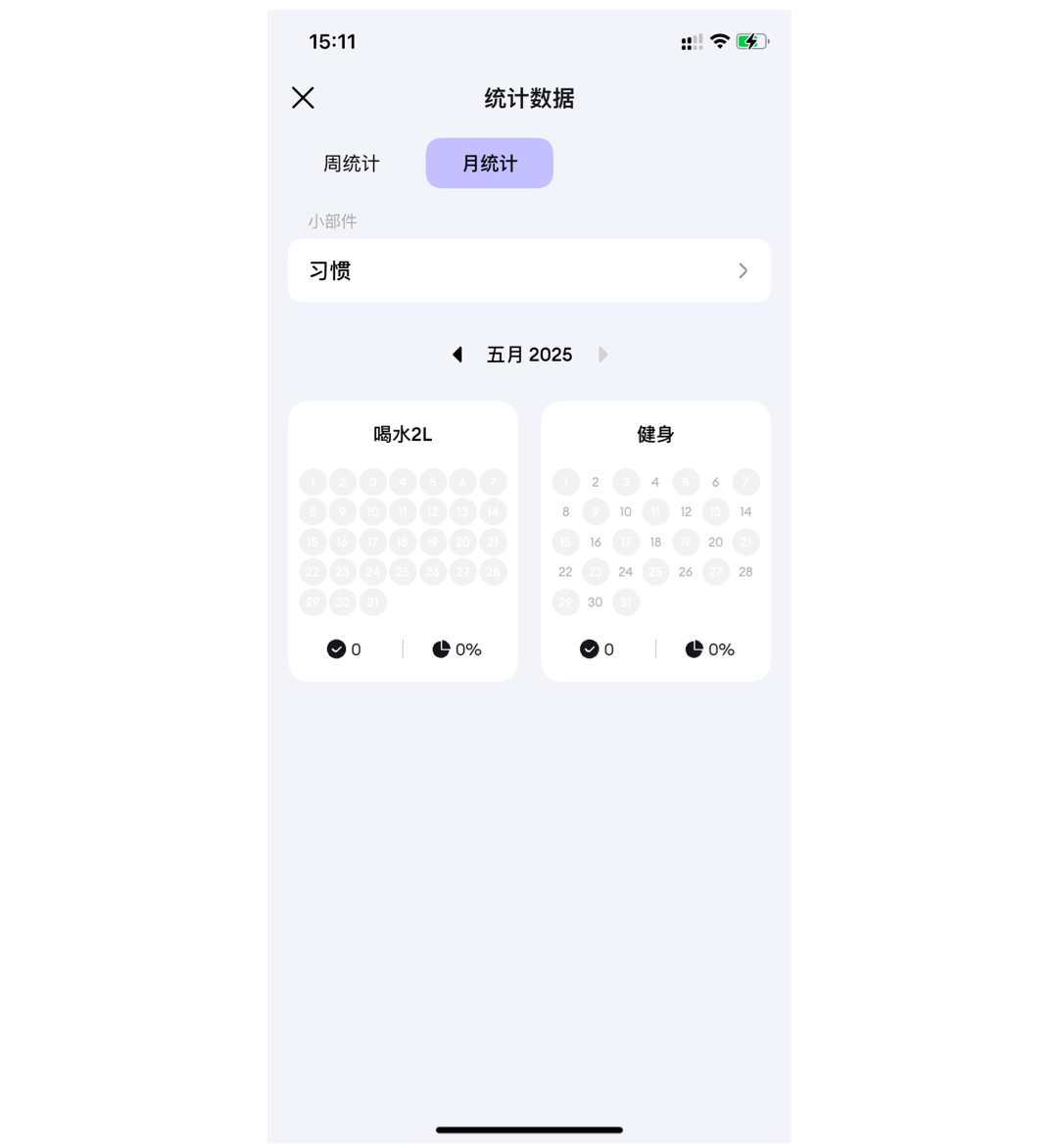This screenshot has height=1148, width=1056.
Task: Close the 统计数据 screen
Action: [x=303, y=98]
